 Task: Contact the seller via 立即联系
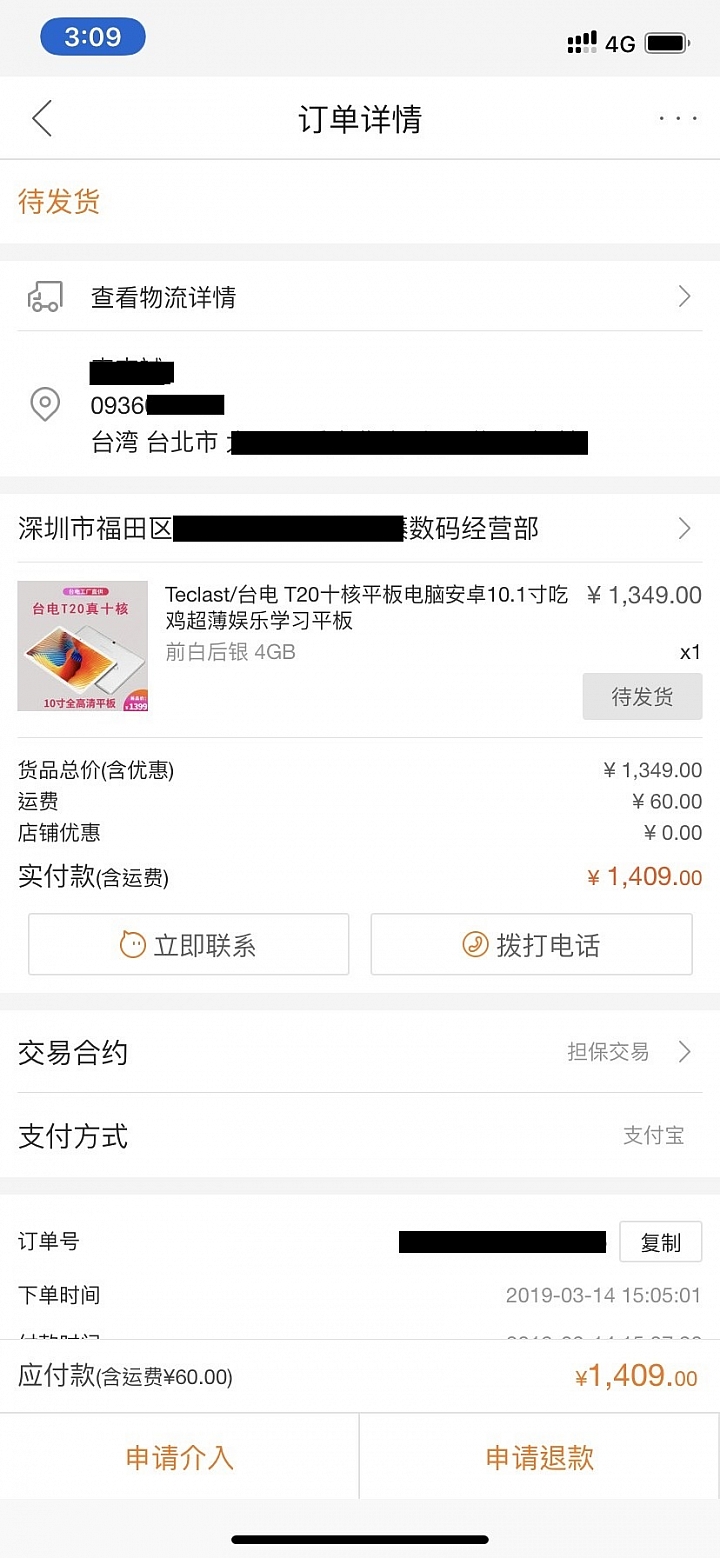[189, 944]
